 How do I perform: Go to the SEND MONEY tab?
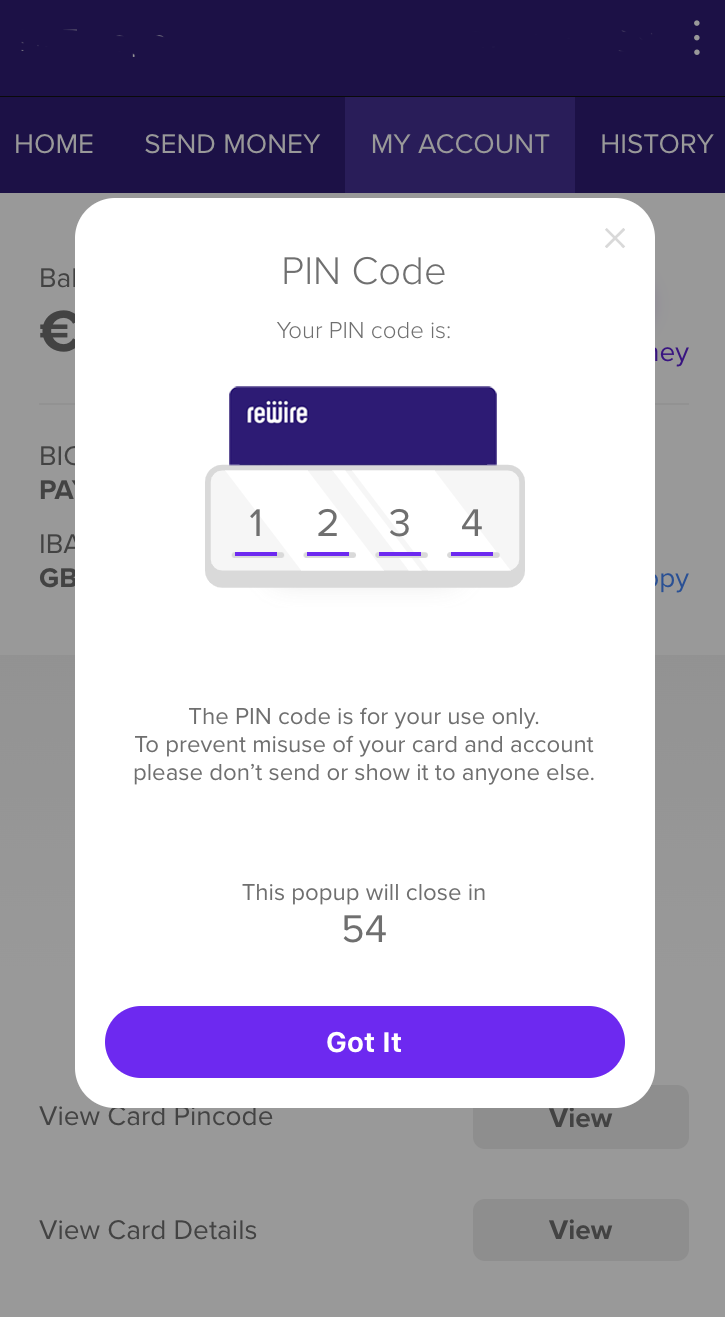click(232, 144)
